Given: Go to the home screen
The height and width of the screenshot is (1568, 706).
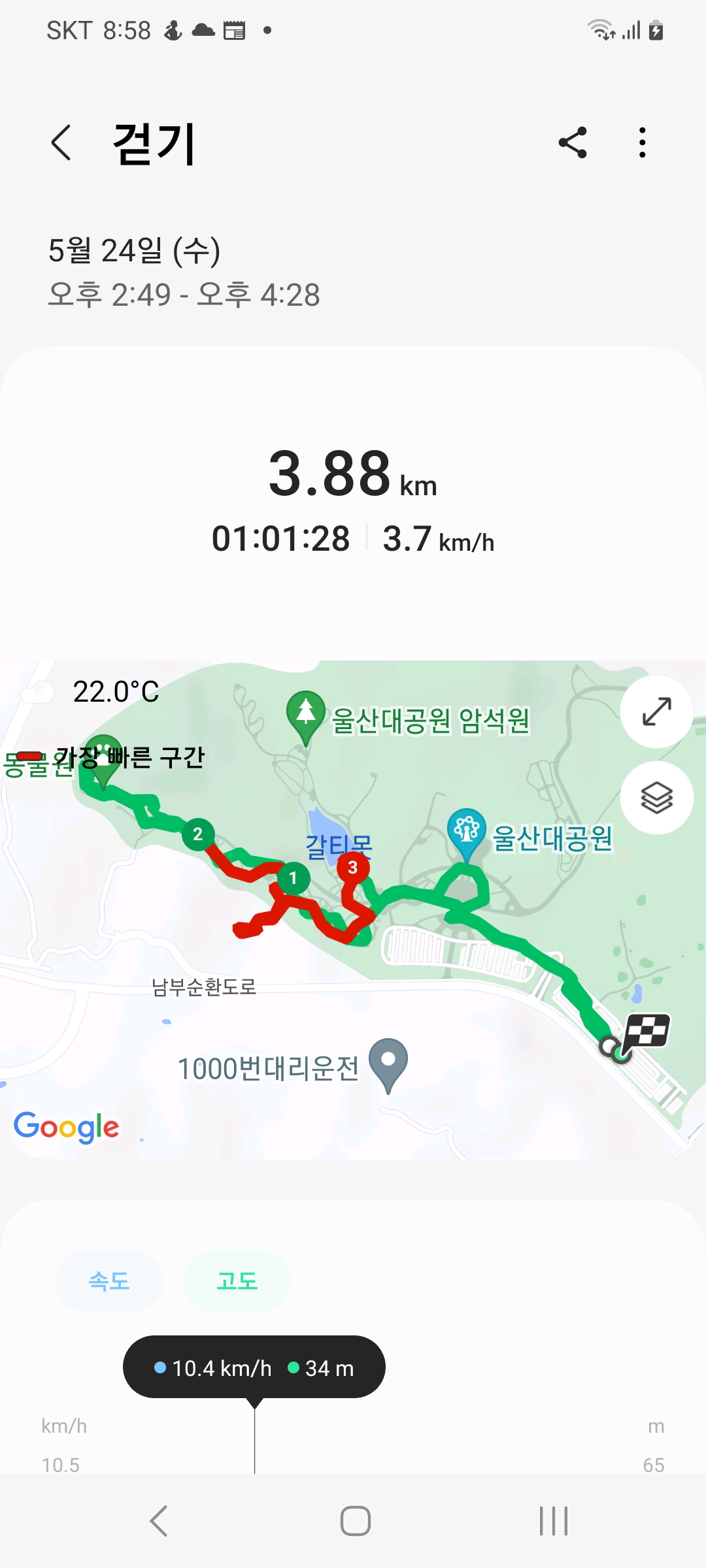Looking at the screenshot, I should click(x=355, y=1521).
